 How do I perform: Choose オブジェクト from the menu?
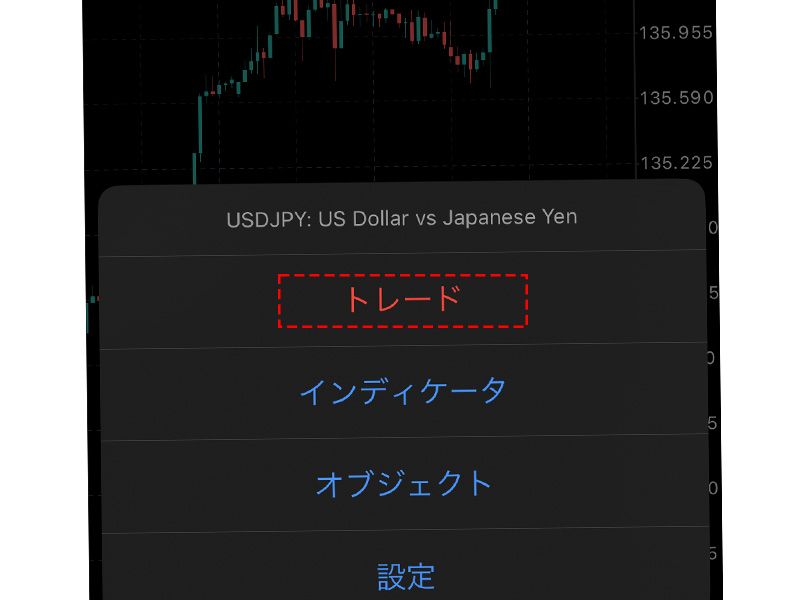(x=403, y=484)
